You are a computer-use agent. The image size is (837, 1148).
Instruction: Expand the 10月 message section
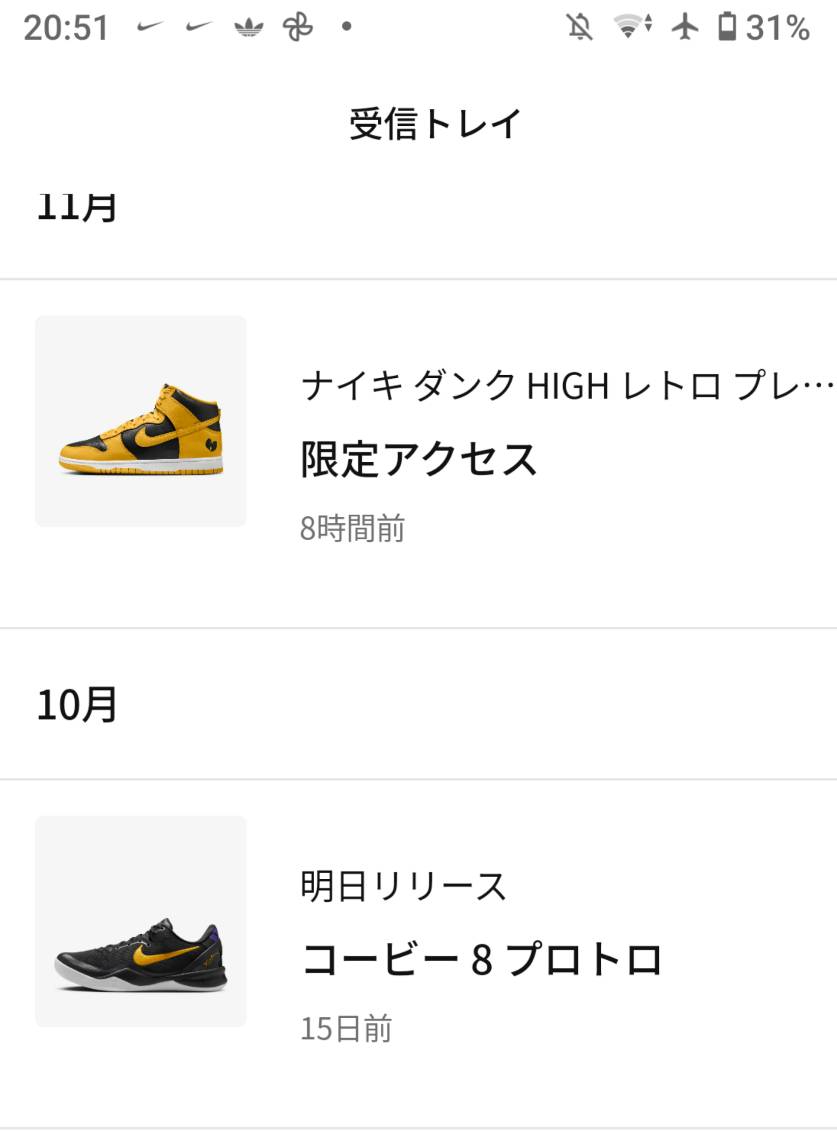point(78,704)
